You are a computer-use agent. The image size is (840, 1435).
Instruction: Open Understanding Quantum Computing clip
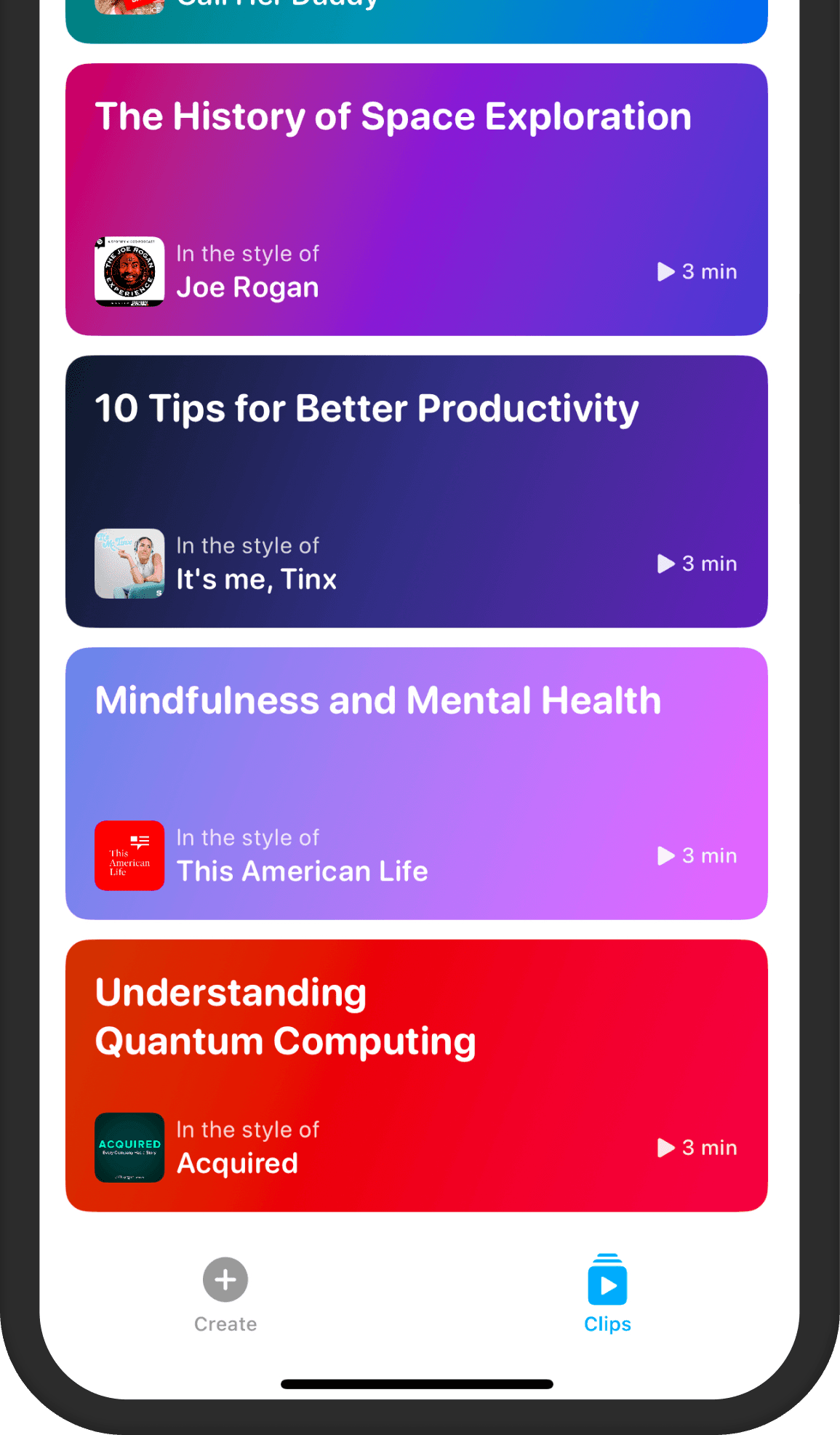[x=417, y=1076]
